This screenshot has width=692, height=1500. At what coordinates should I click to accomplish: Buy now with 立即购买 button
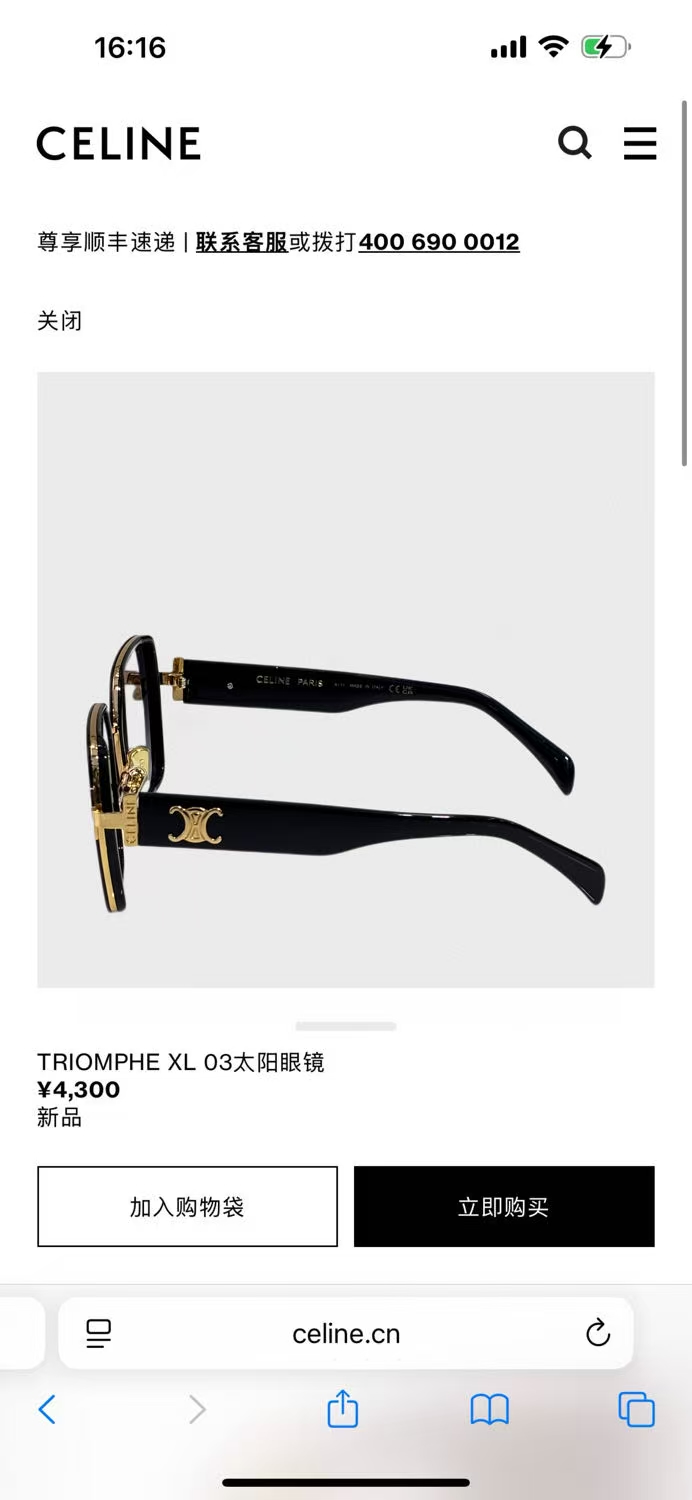point(504,1206)
